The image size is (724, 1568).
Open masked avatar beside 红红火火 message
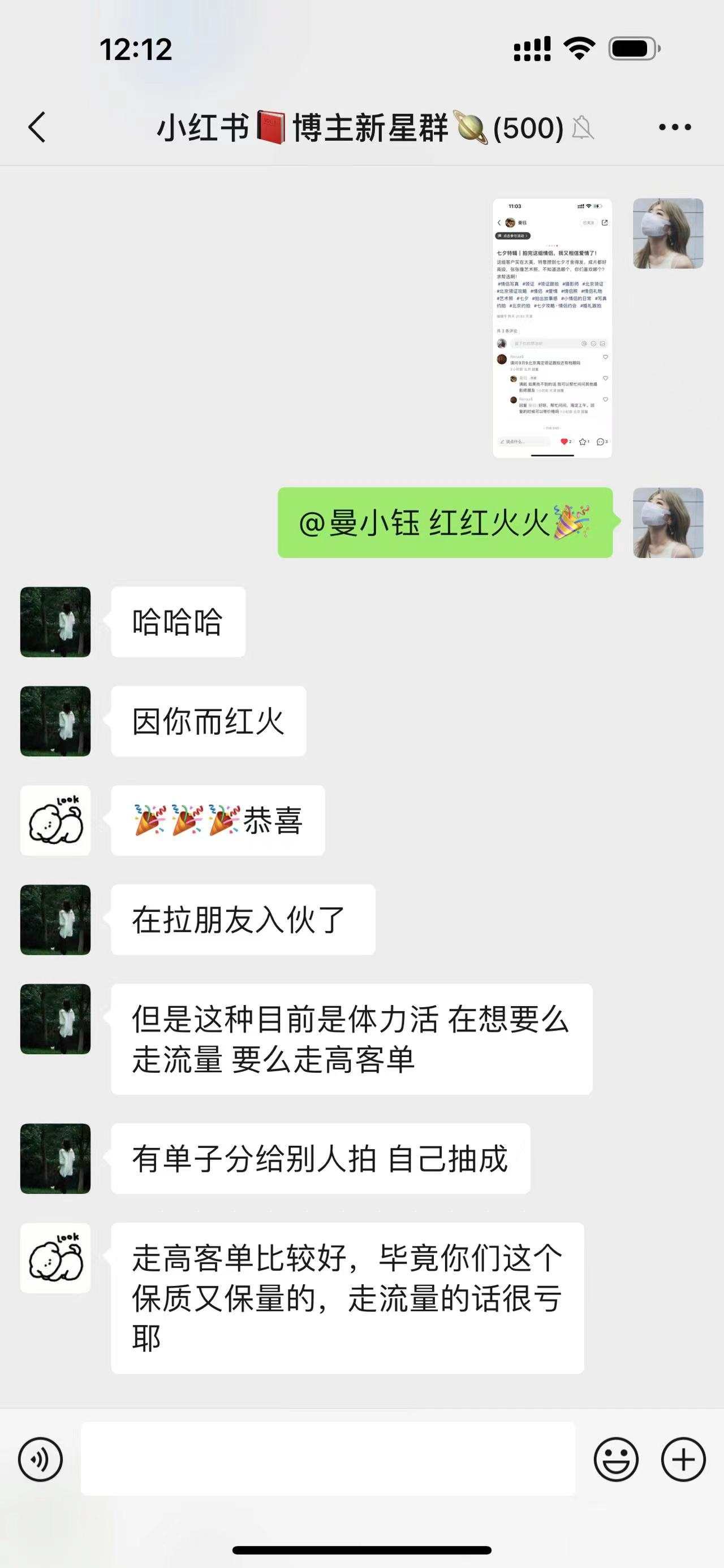[668, 523]
